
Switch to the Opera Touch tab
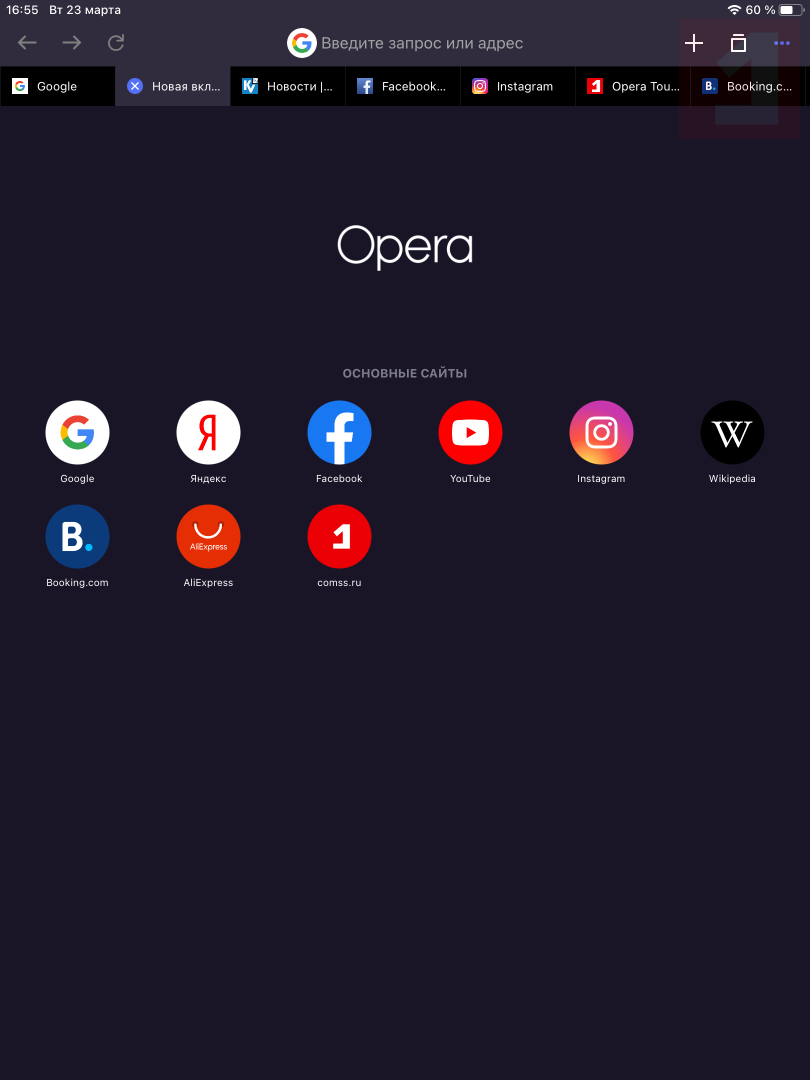tap(633, 87)
